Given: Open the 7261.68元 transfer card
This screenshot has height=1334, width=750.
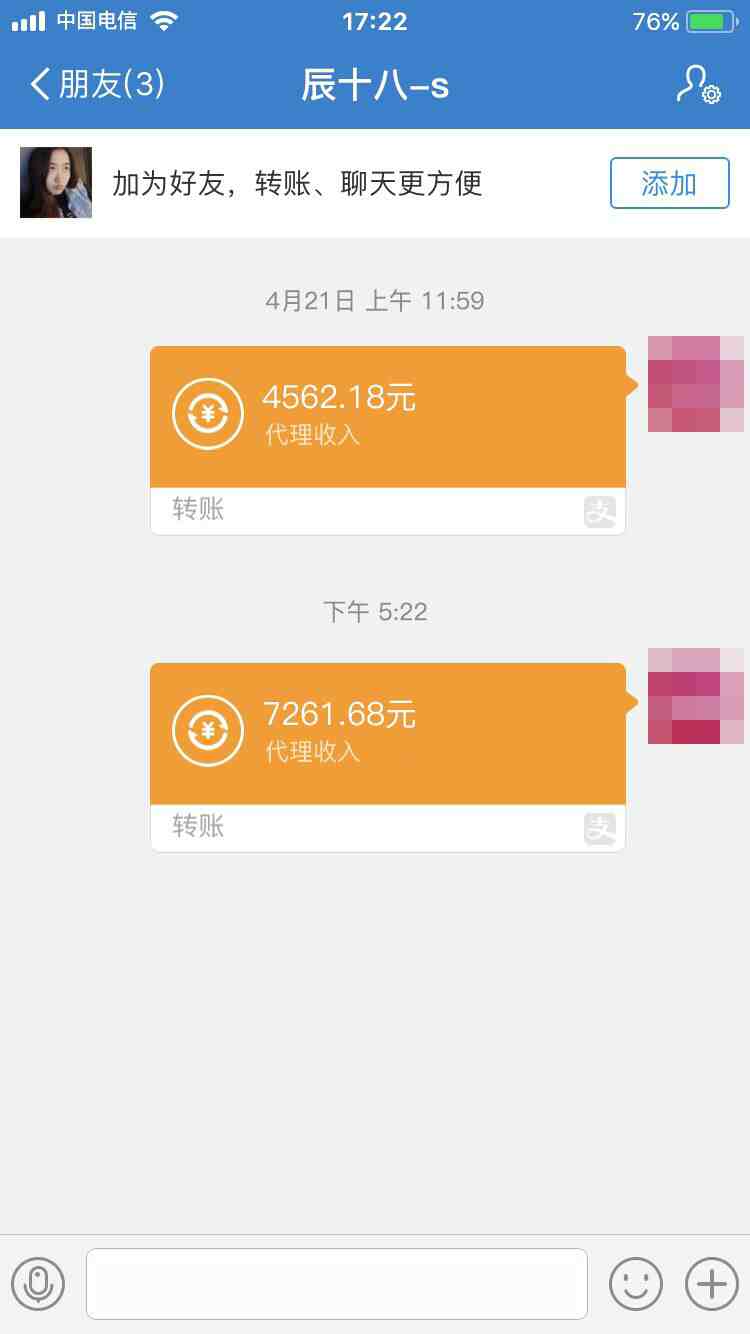Looking at the screenshot, I should 388,757.
